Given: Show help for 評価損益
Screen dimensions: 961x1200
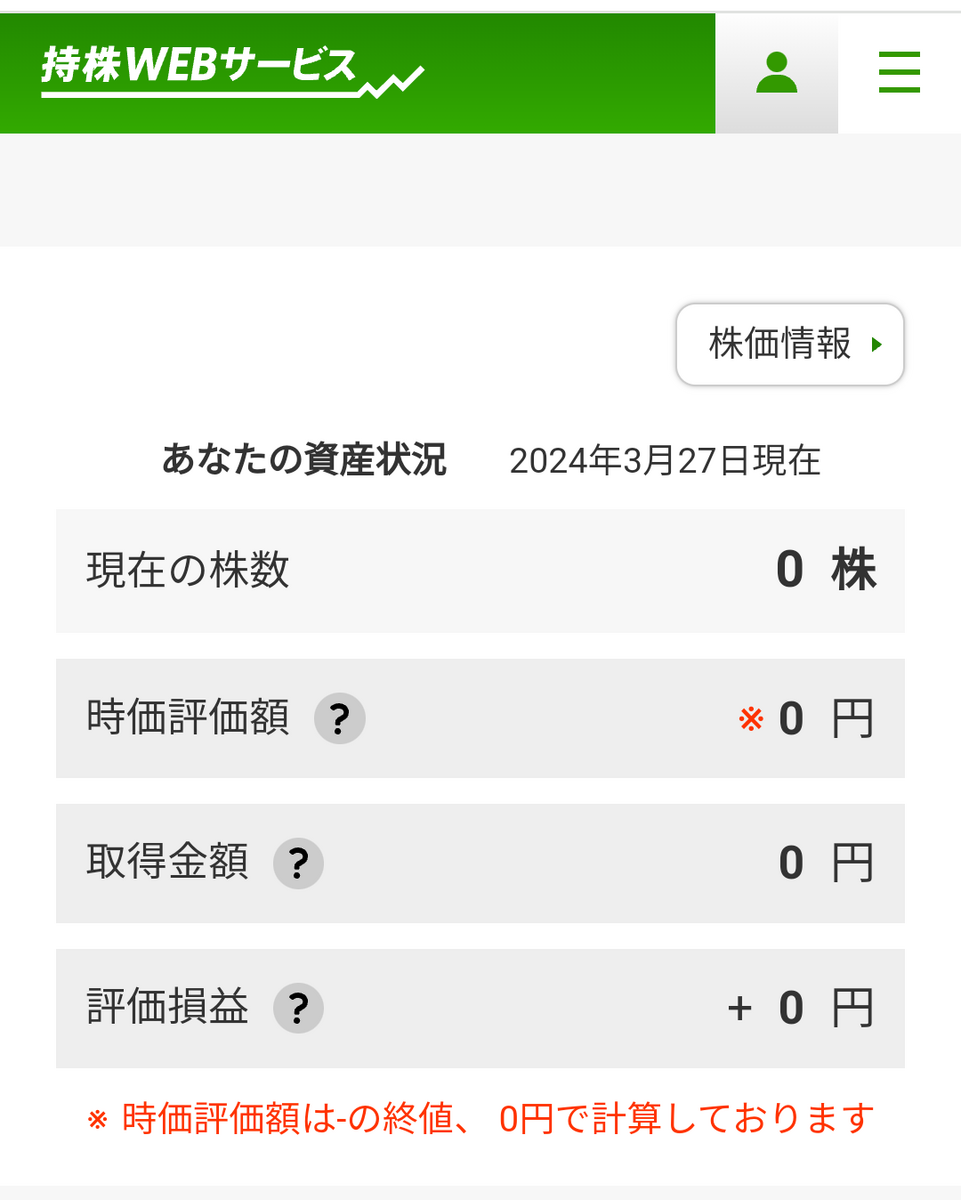Looking at the screenshot, I should click(x=299, y=1009).
